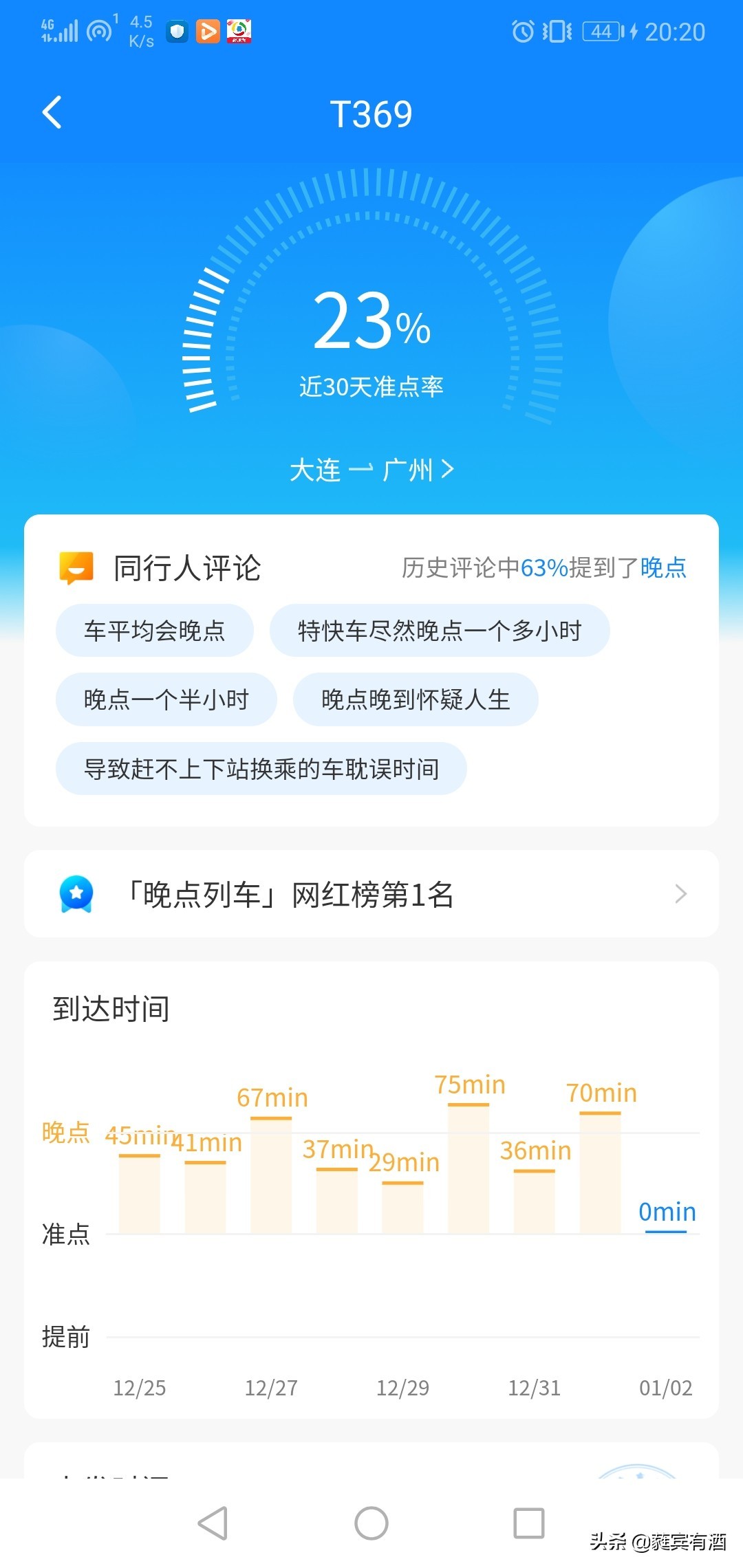Open the 晚点列车 网红榜第1名 ranking
This screenshot has height=1568, width=743.
[x=371, y=894]
